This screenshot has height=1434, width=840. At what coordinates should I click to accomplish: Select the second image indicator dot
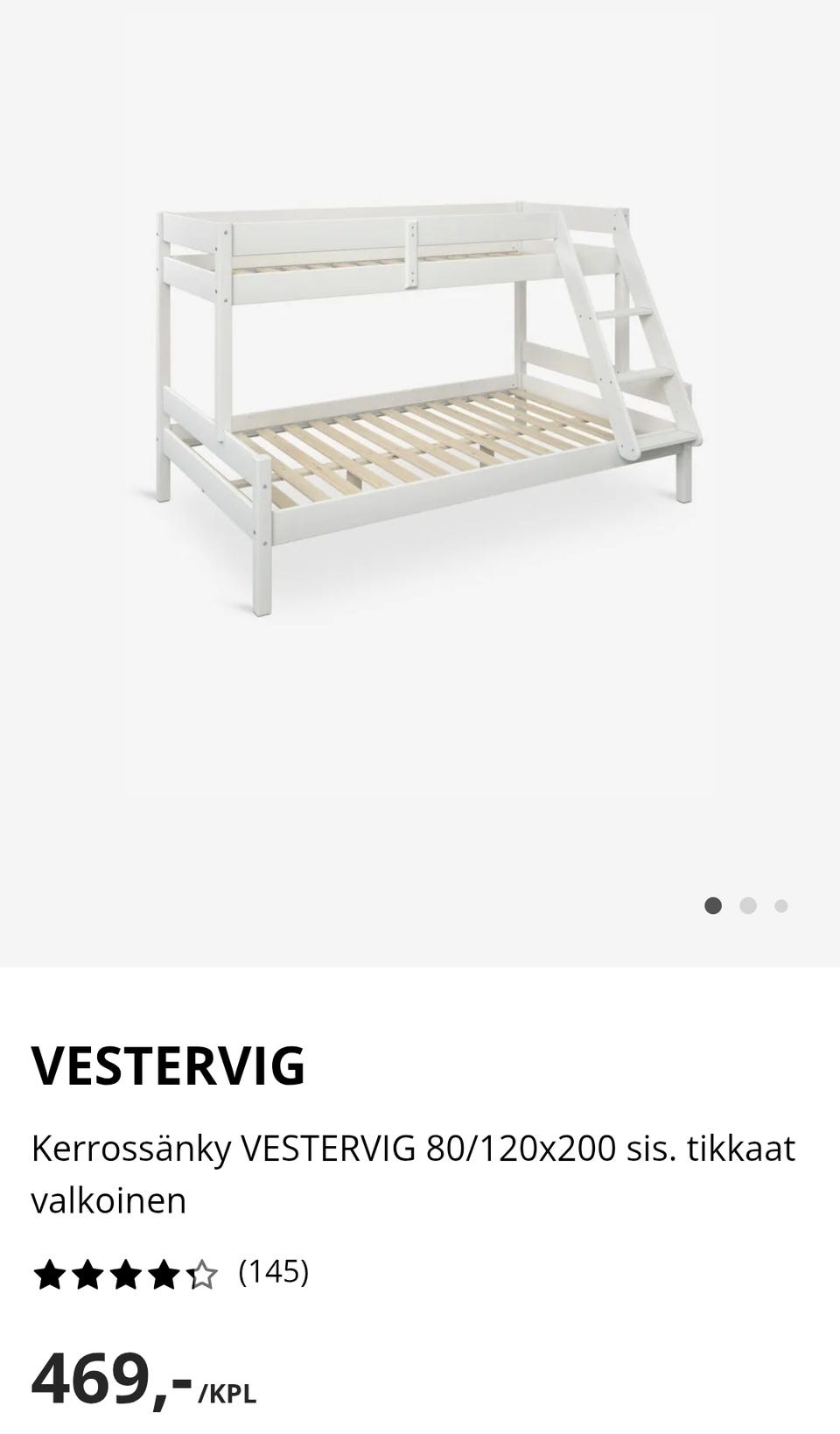[747, 905]
